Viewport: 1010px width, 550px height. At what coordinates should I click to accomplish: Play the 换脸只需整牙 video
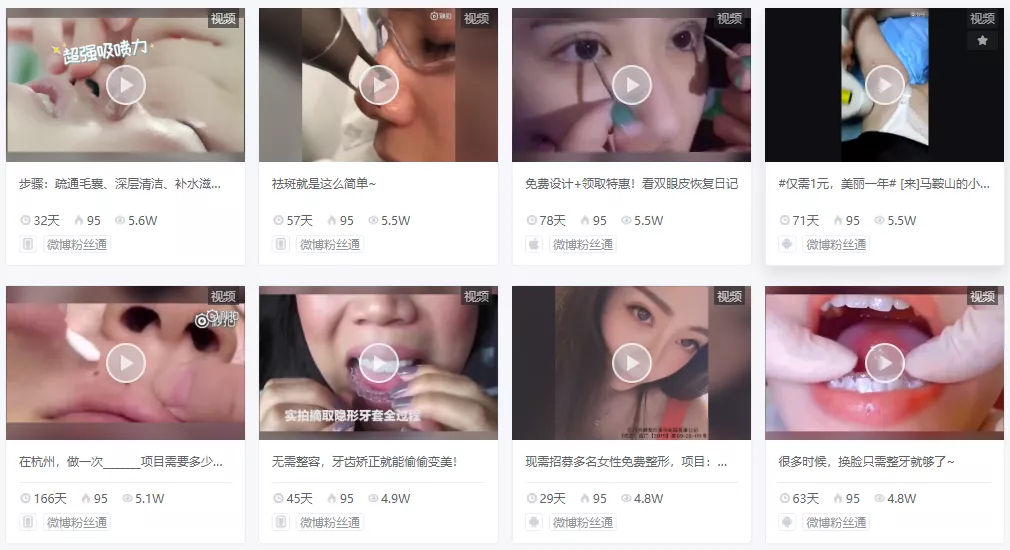click(884, 363)
